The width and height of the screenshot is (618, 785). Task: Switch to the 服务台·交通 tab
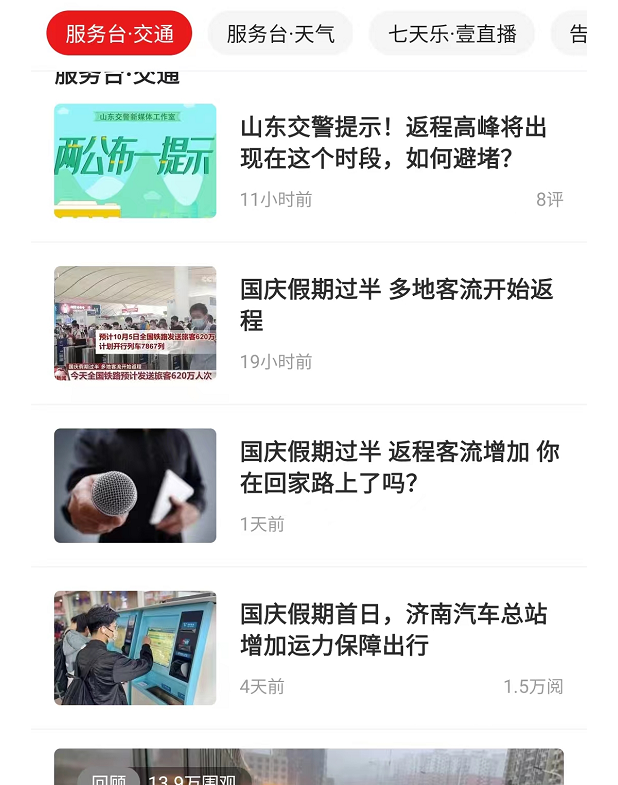click(x=119, y=33)
